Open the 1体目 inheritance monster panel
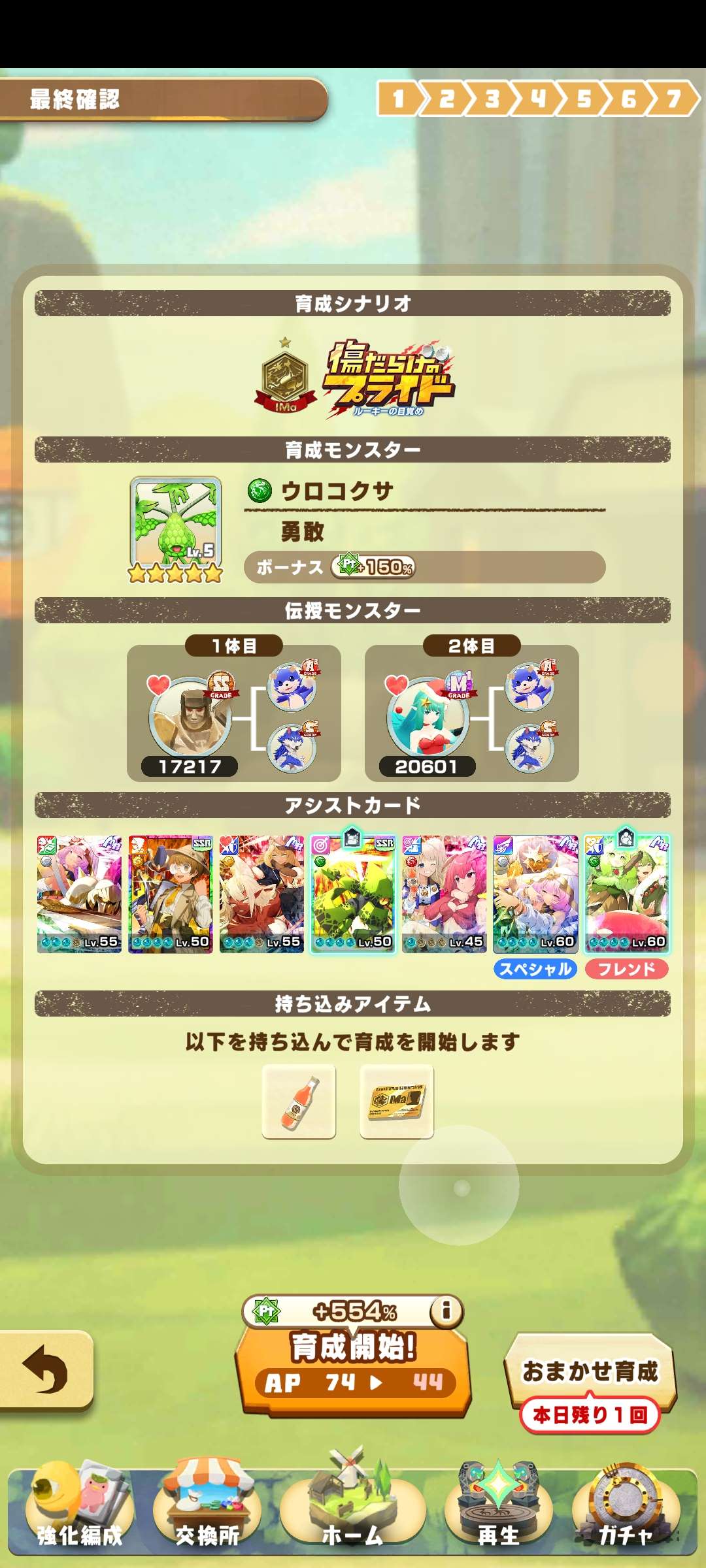The width and height of the screenshot is (706, 1568). [233, 713]
